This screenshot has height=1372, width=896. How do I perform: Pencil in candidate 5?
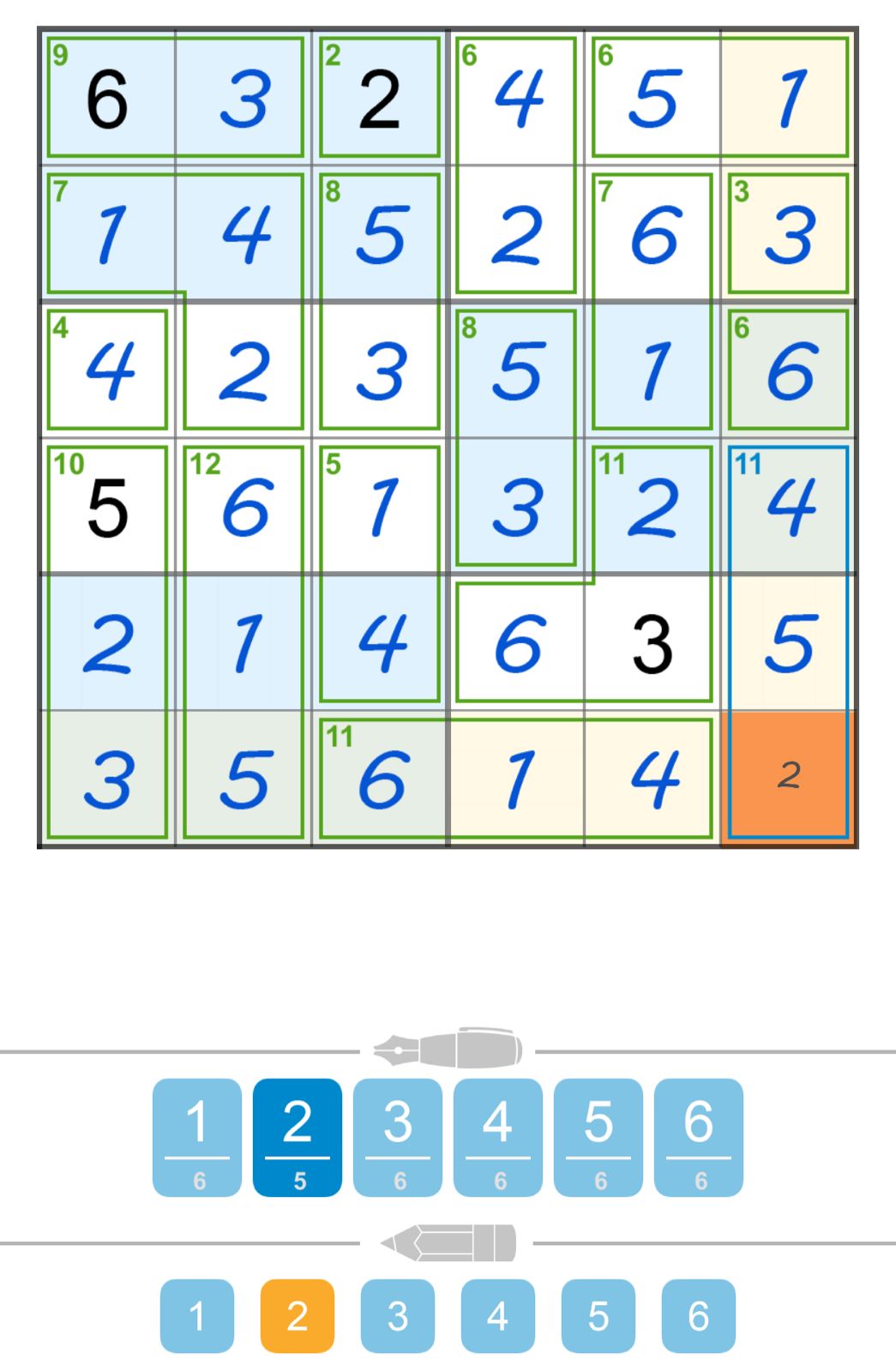pyautogui.click(x=598, y=1316)
